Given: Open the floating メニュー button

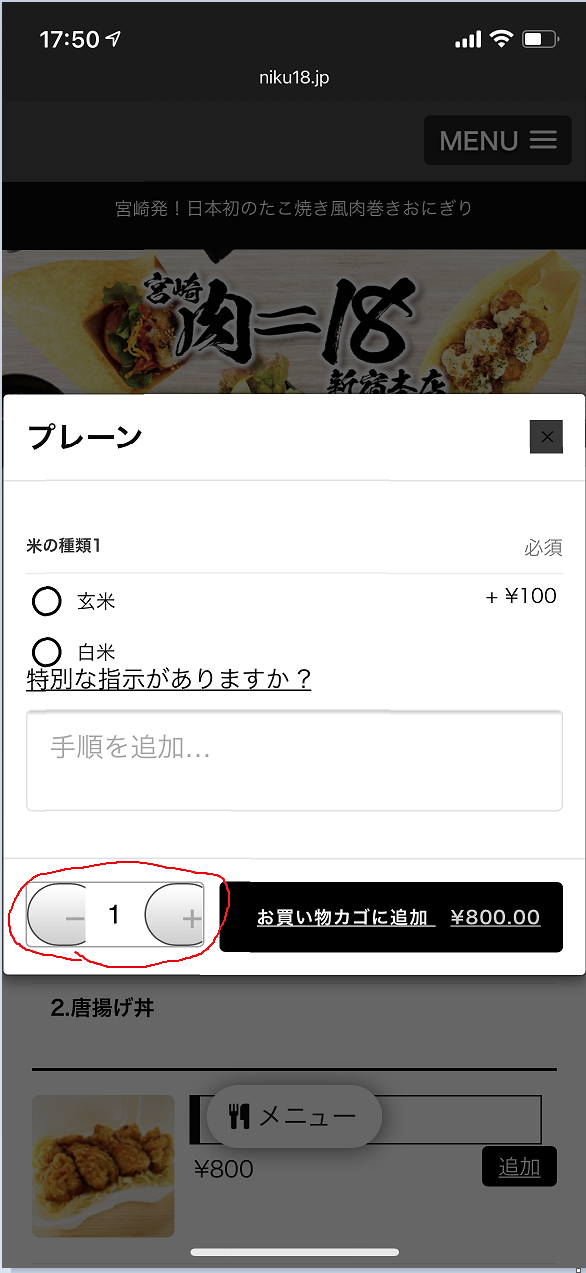Looking at the screenshot, I should tap(294, 1116).
